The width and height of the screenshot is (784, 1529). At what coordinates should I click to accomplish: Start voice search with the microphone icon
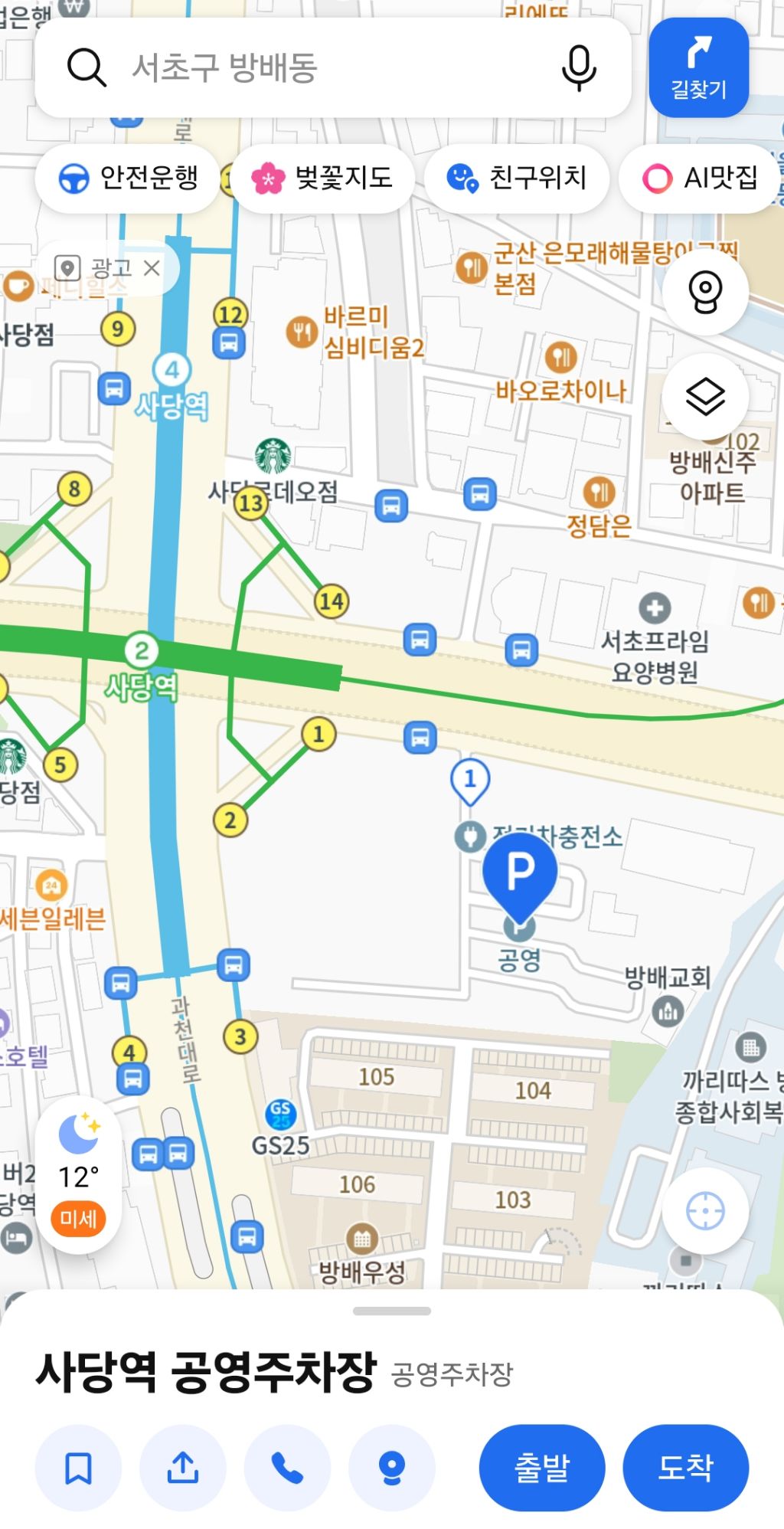[579, 68]
